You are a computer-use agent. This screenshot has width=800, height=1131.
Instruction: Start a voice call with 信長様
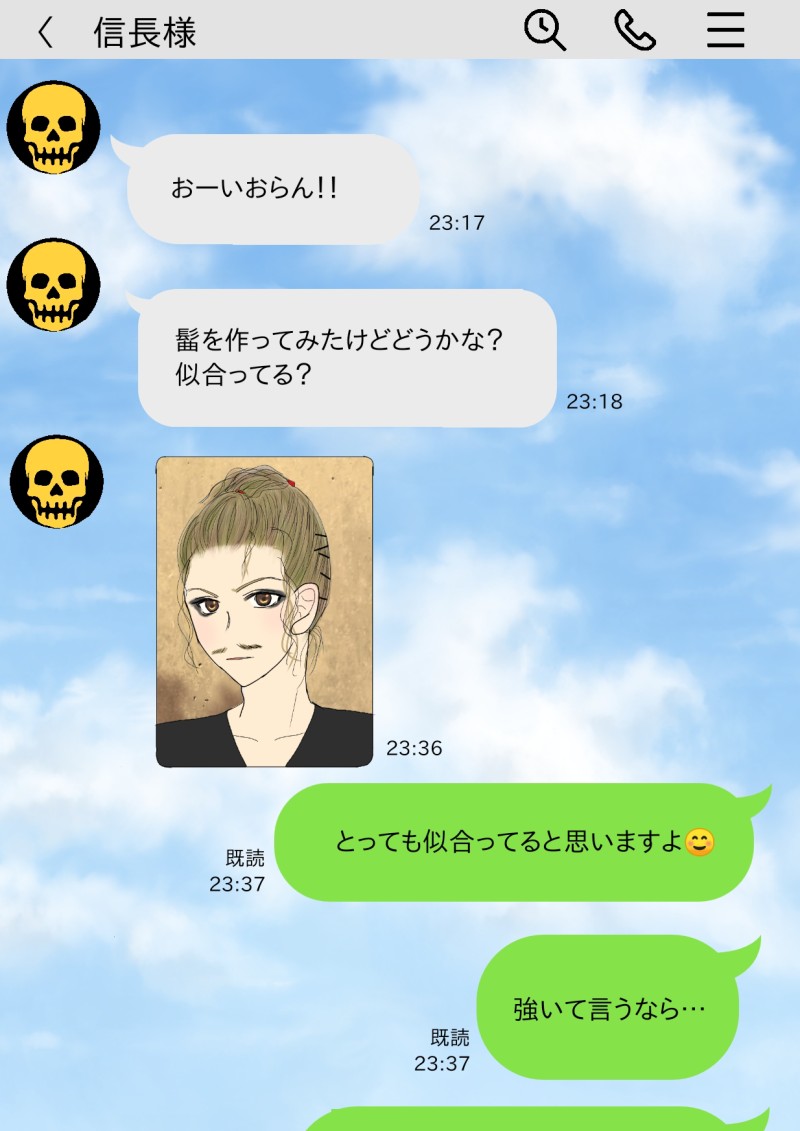pos(635,31)
